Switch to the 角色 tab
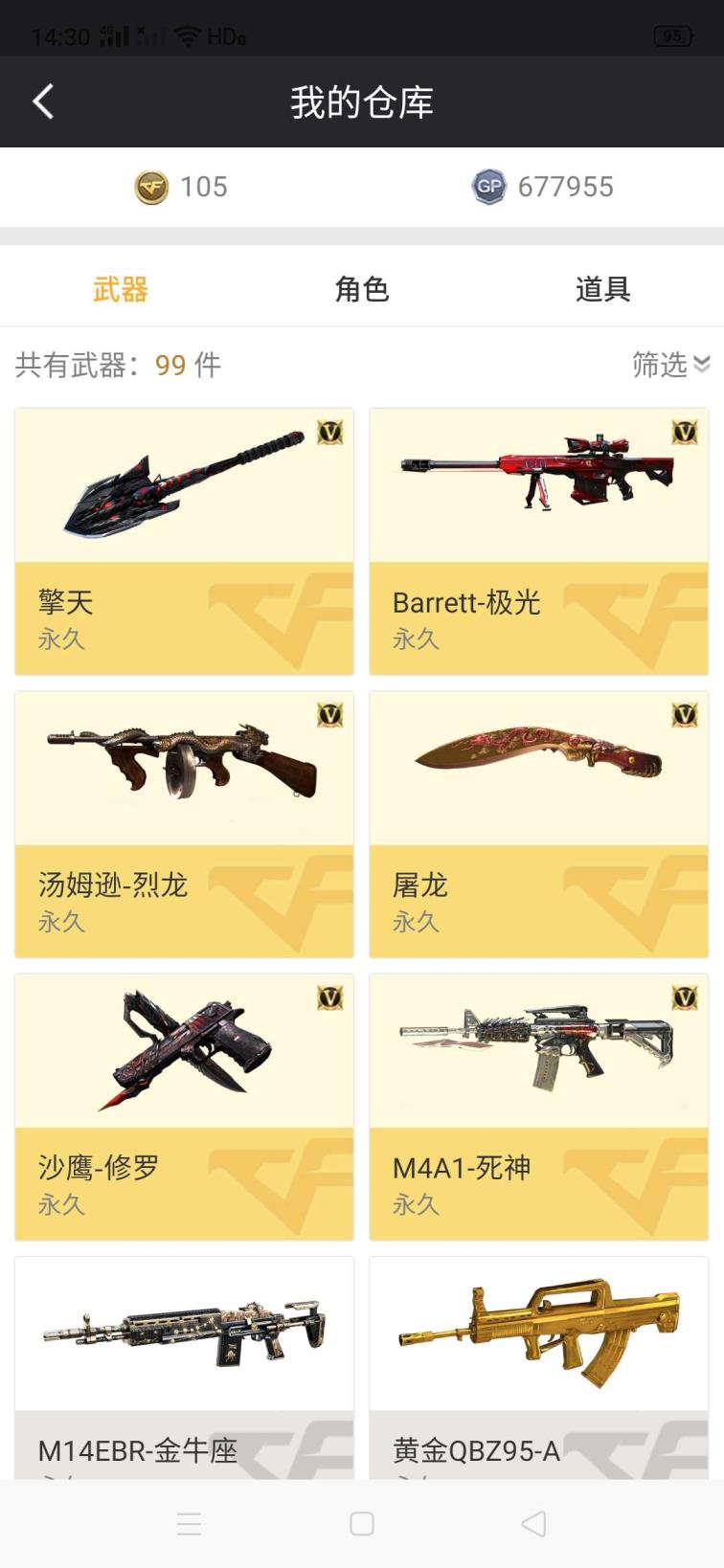724x1568 pixels. [362, 288]
